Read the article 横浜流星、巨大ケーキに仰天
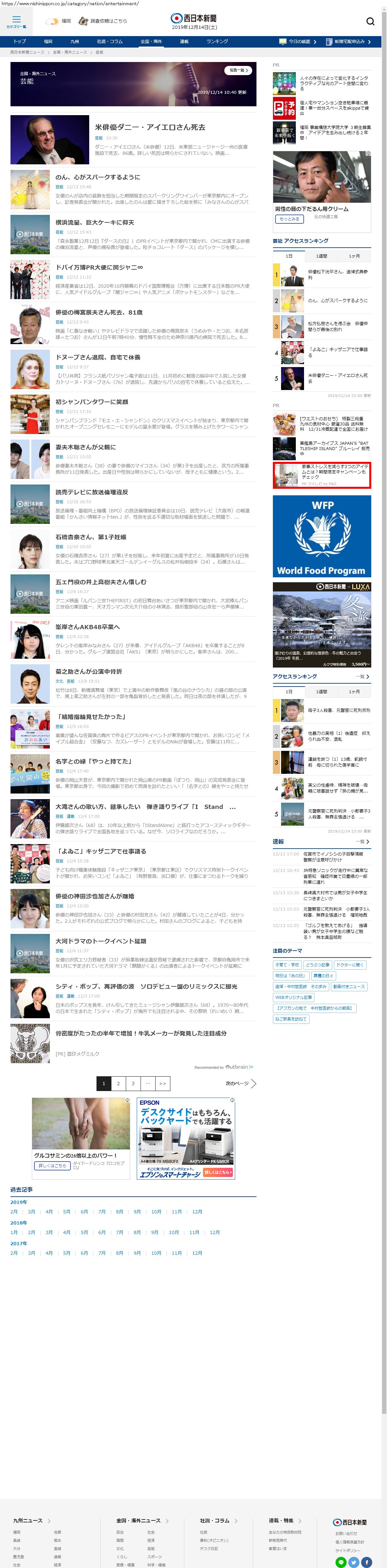The image size is (387, 1568). pos(95,222)
